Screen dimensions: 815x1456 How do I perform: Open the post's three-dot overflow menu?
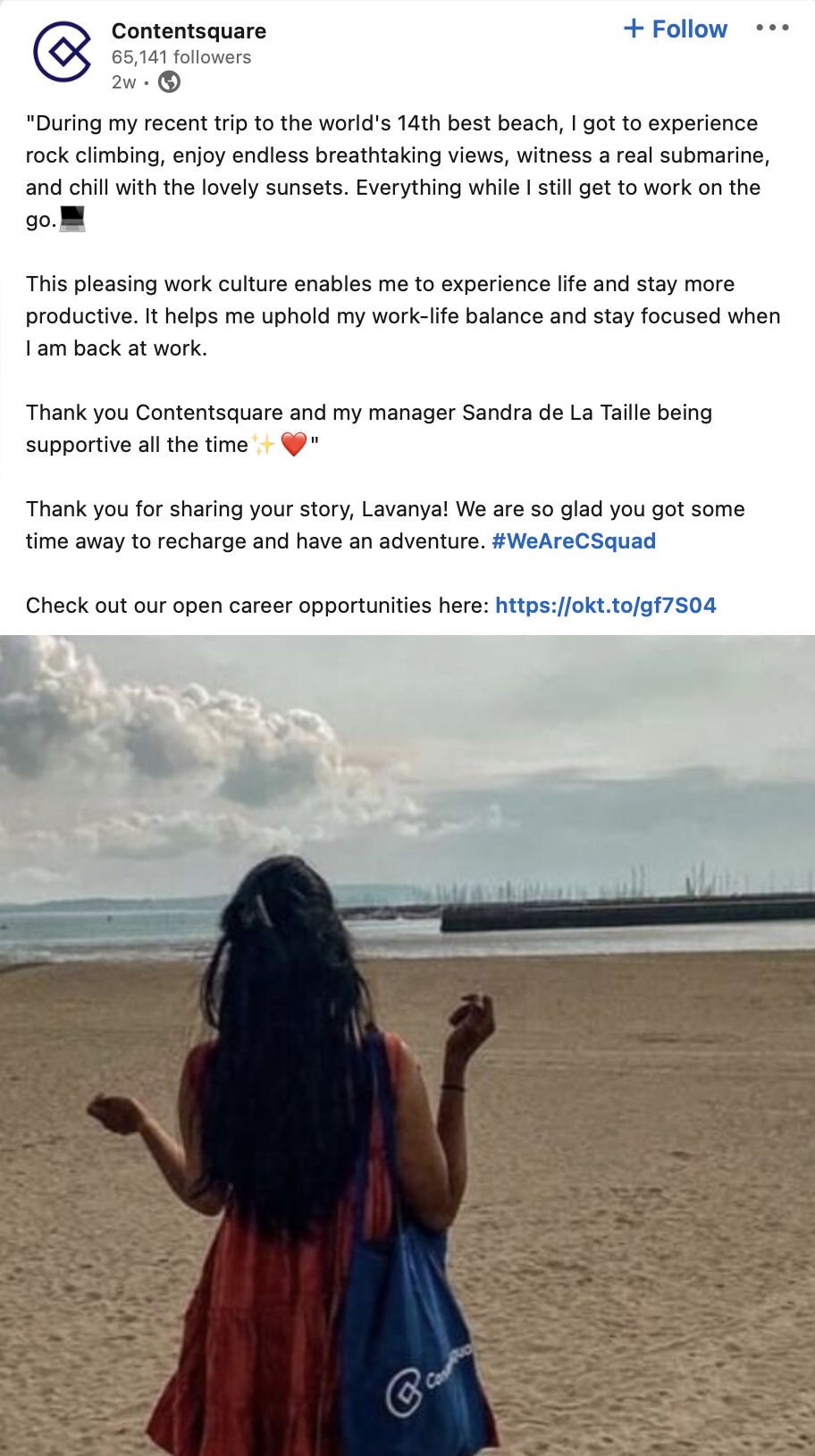pyautogui.click(x=772, y=28)
